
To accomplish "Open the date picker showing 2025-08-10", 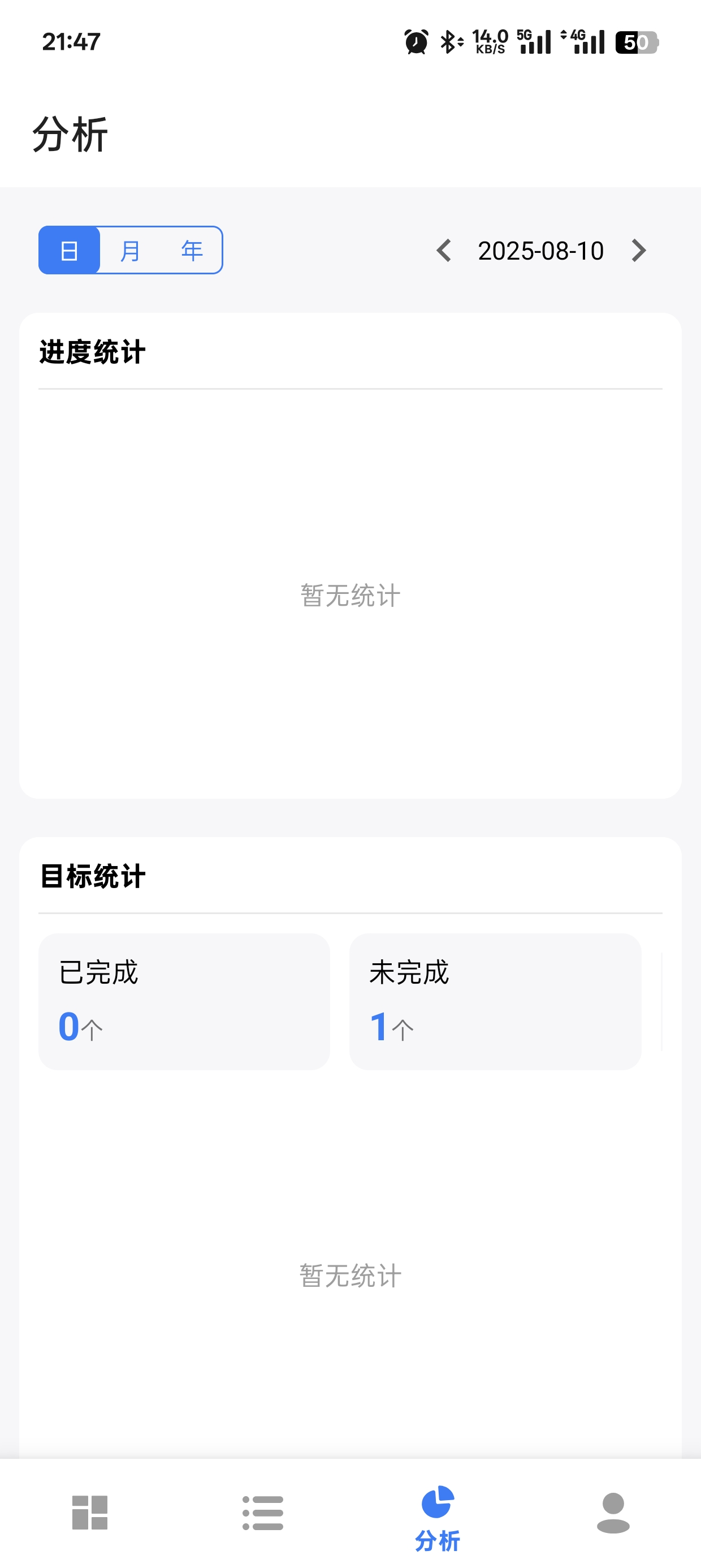I will pos(540,250).
